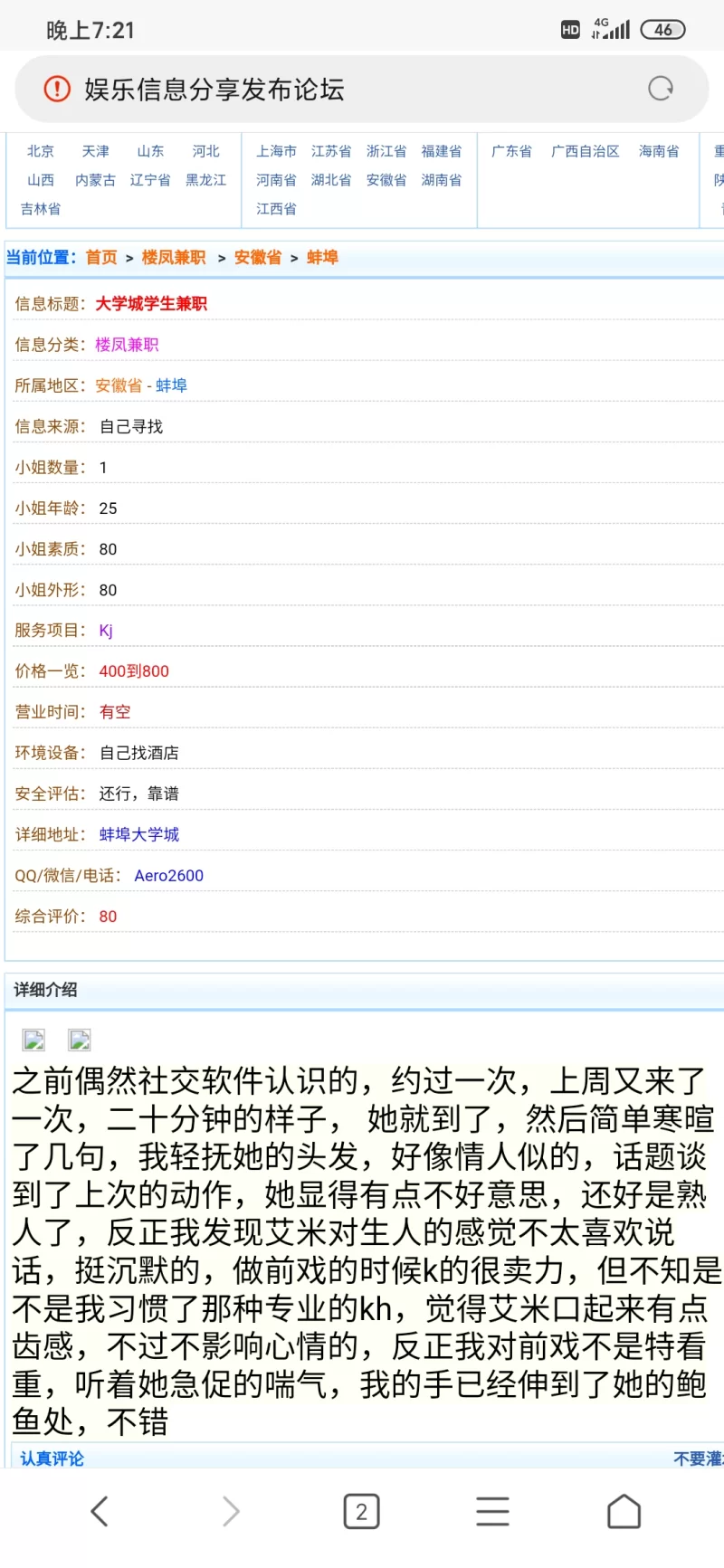Screen dimensions: 724x1568
Task: Open the 湖北省 region link
Action: click(x=331, y=180)
